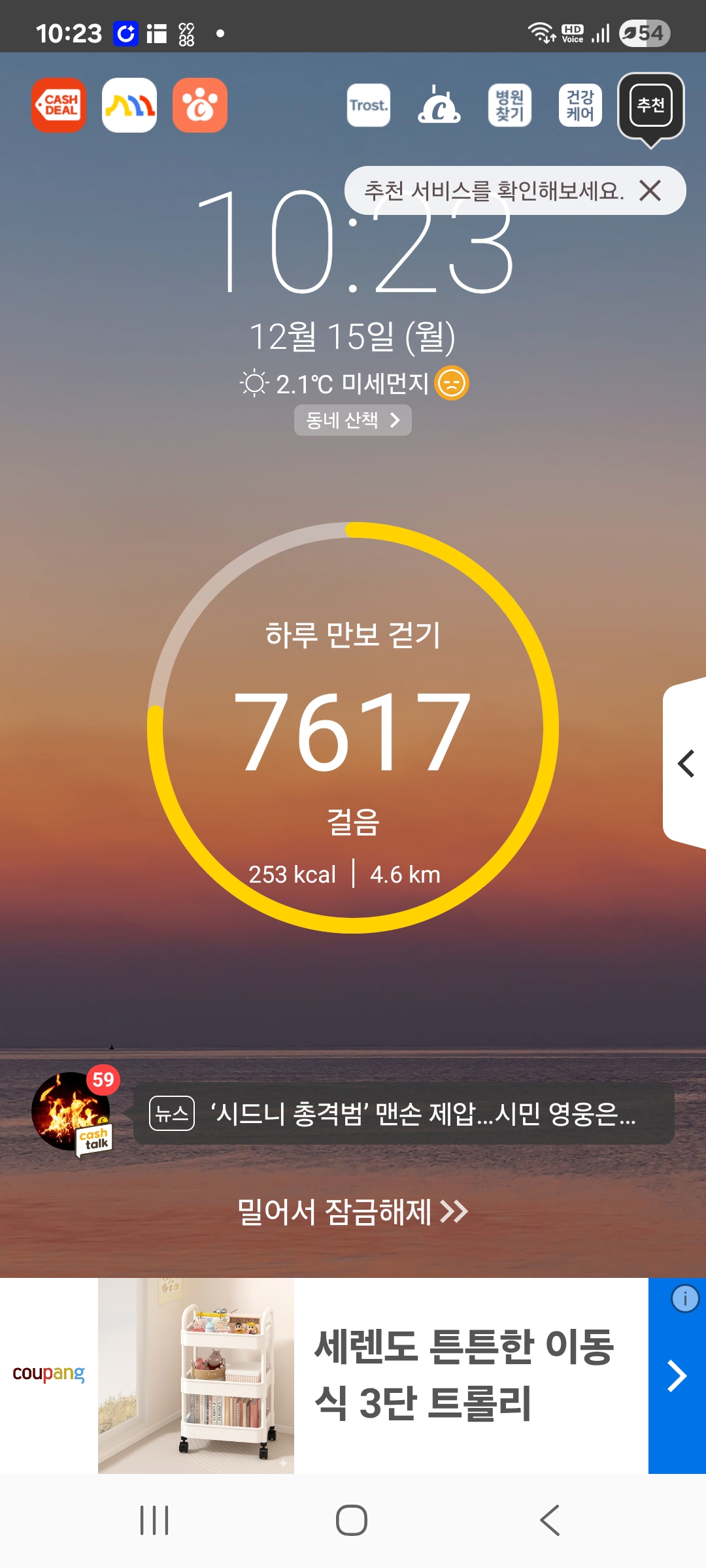The height and width of the screenshot is (1568, 706).
Task: Open the Trost shortcut icon
Action: (x=369, y=105)
